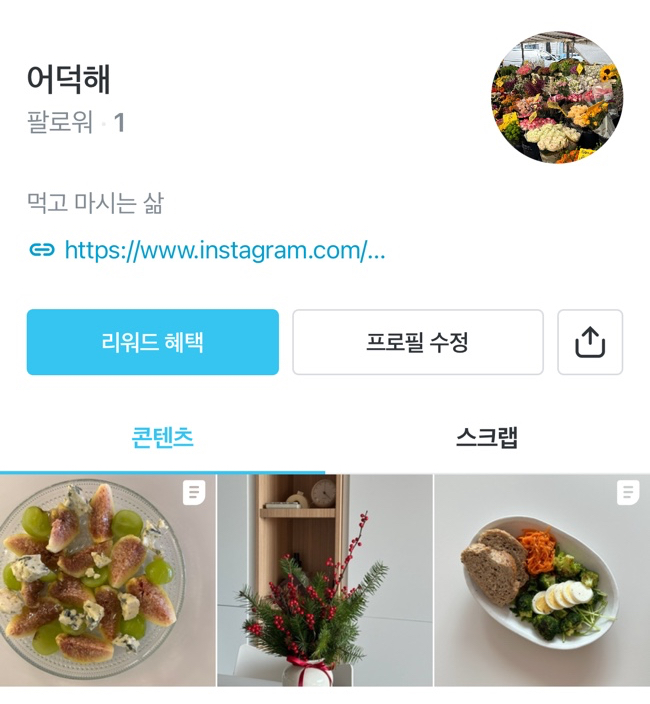Tap the flower market profile photo
The height and width of the screenshot is (704, 650).
click(556, 97)
